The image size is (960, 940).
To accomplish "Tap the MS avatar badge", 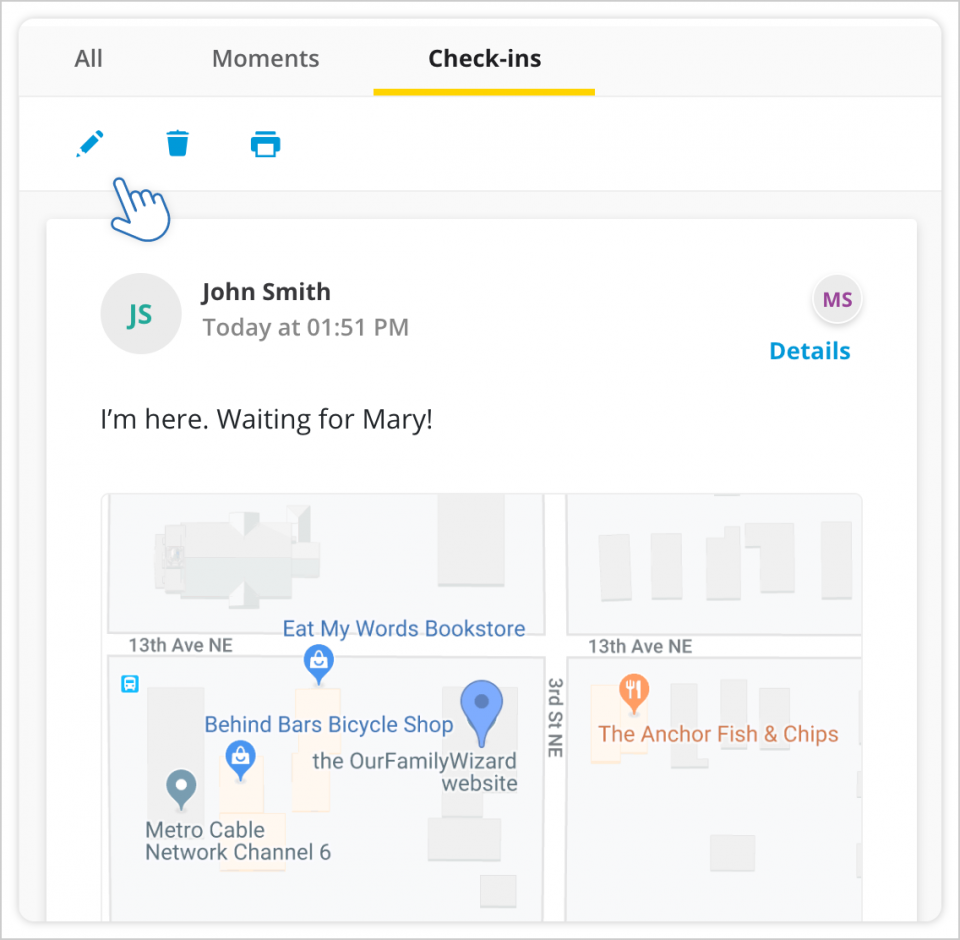I will point(837,299).
